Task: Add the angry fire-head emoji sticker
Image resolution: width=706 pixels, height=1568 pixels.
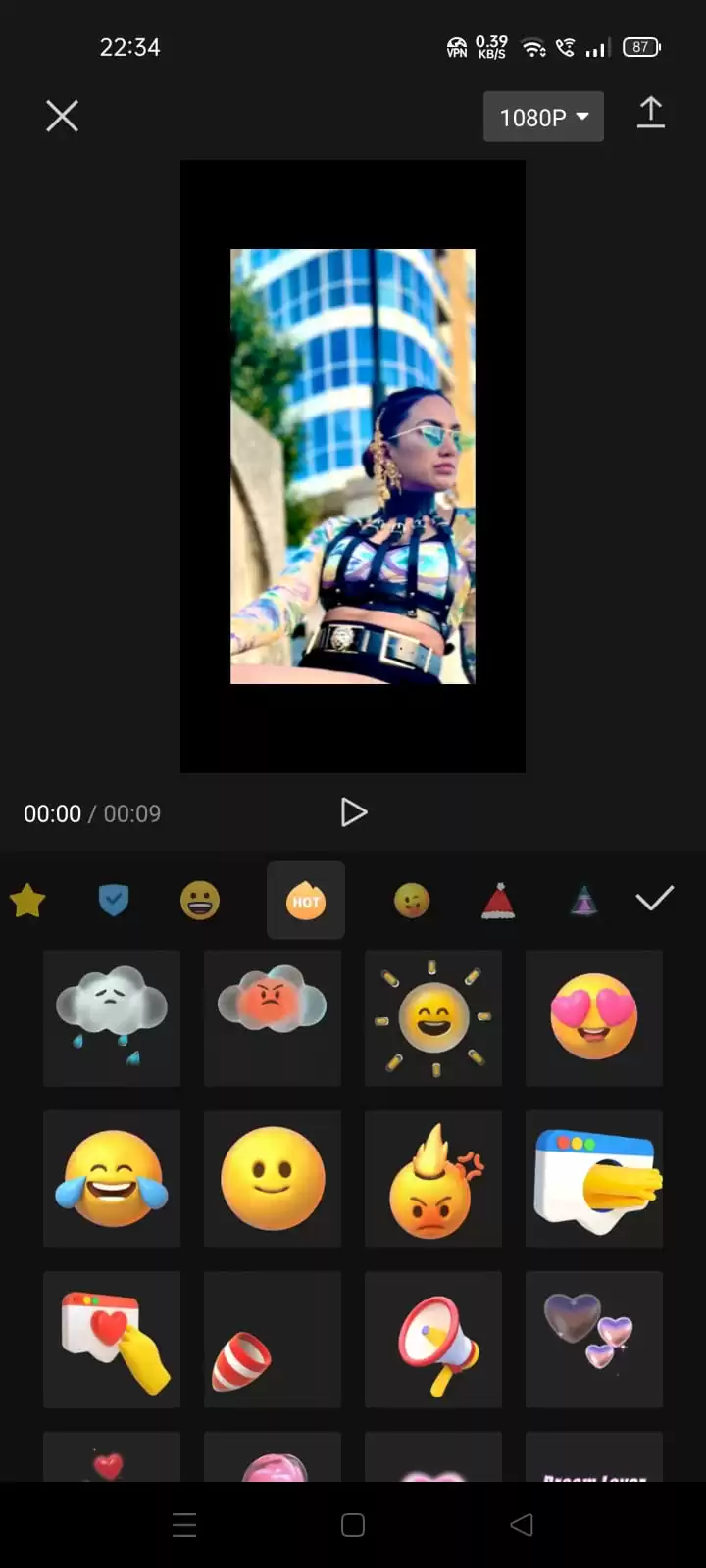Action: tap(433, 1178)
